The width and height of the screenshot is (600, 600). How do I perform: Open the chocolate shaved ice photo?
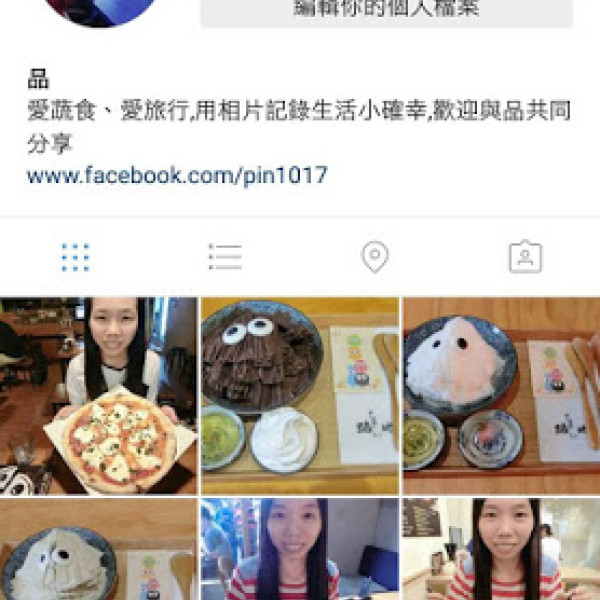(x=300, y=395)
